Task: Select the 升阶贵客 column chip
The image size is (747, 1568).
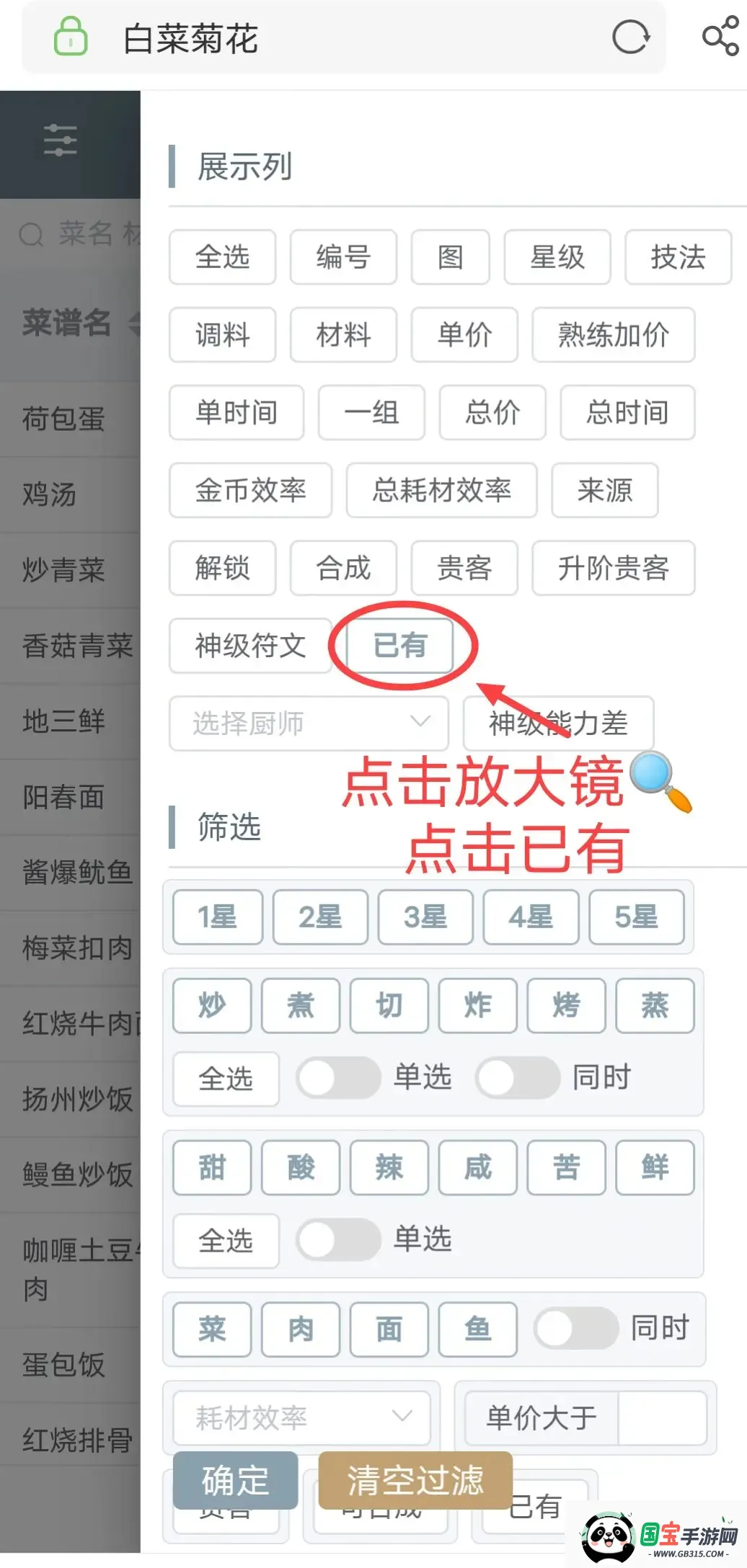Action: (x=613, y=569)
